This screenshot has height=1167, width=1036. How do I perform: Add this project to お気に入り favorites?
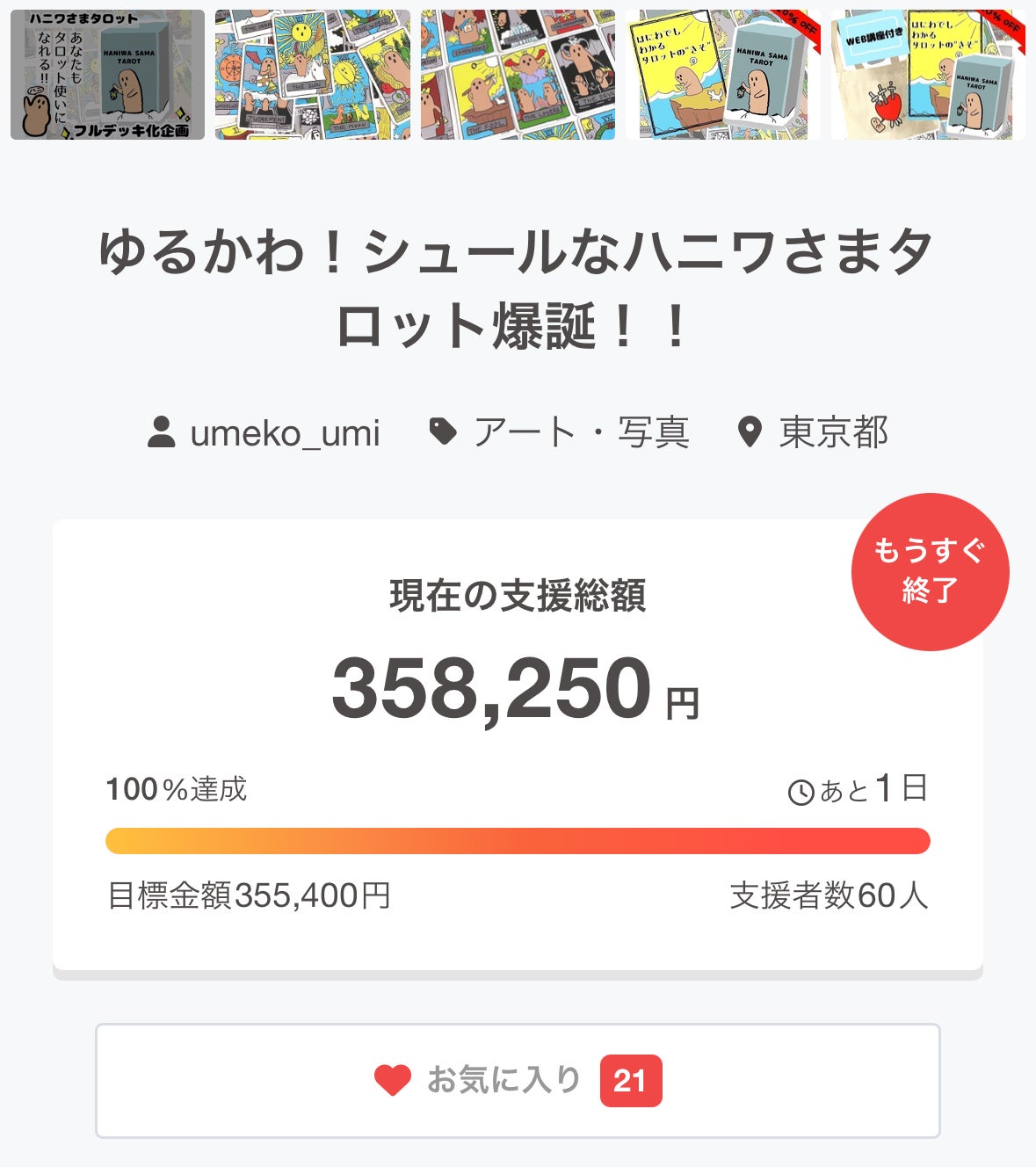coord(518,1080)
